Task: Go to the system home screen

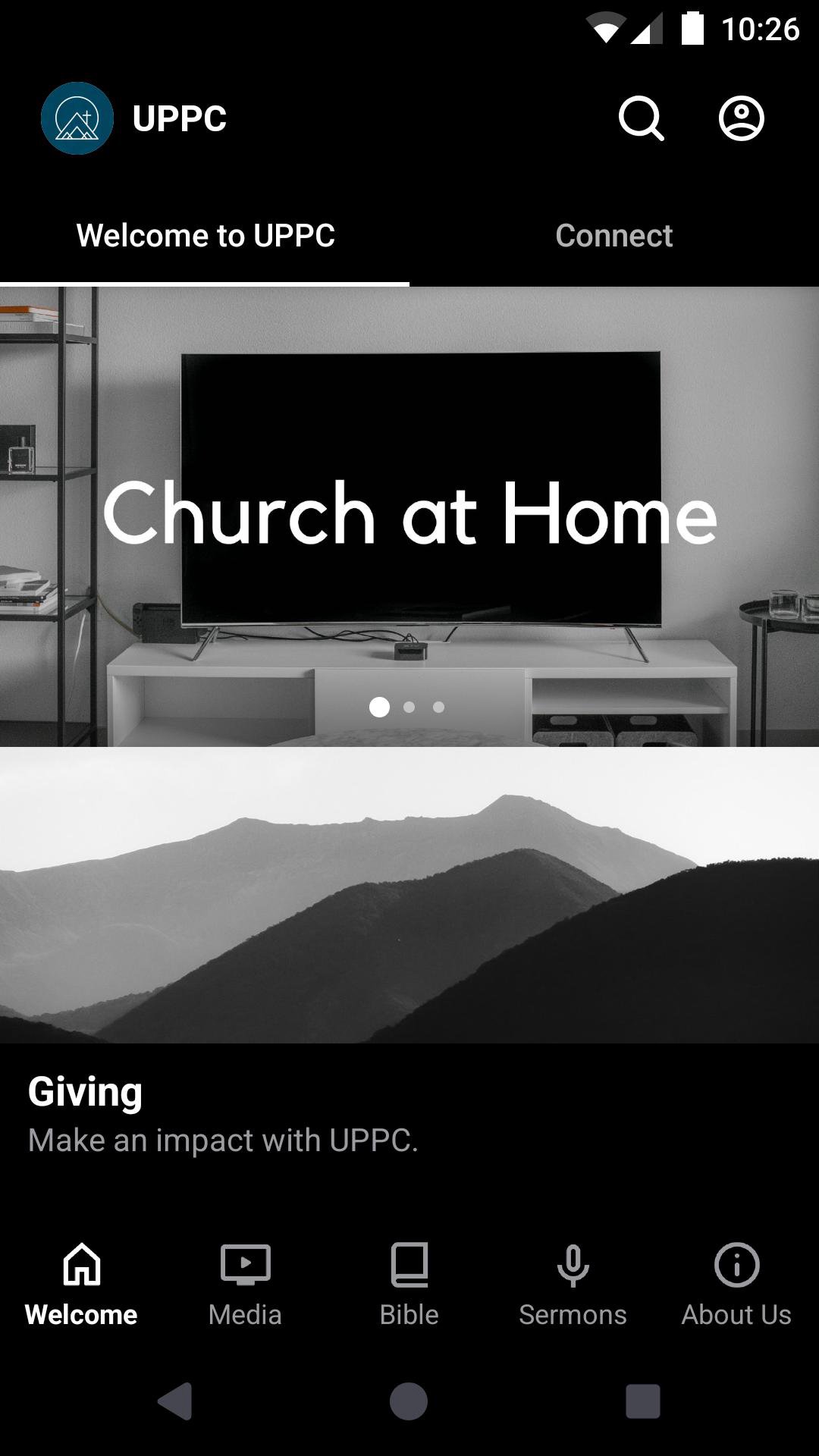Action: [x=409, y=1401]
